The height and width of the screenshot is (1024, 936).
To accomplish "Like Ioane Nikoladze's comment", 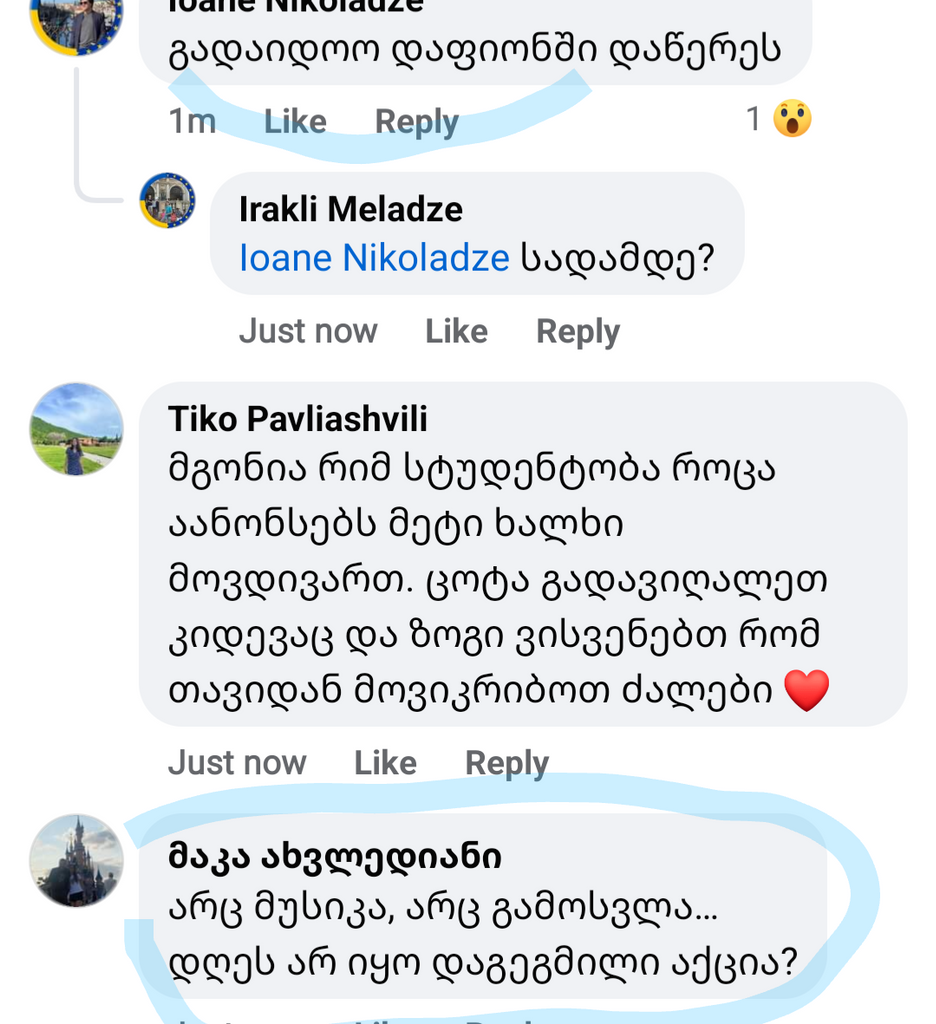I will click(295, 122).
